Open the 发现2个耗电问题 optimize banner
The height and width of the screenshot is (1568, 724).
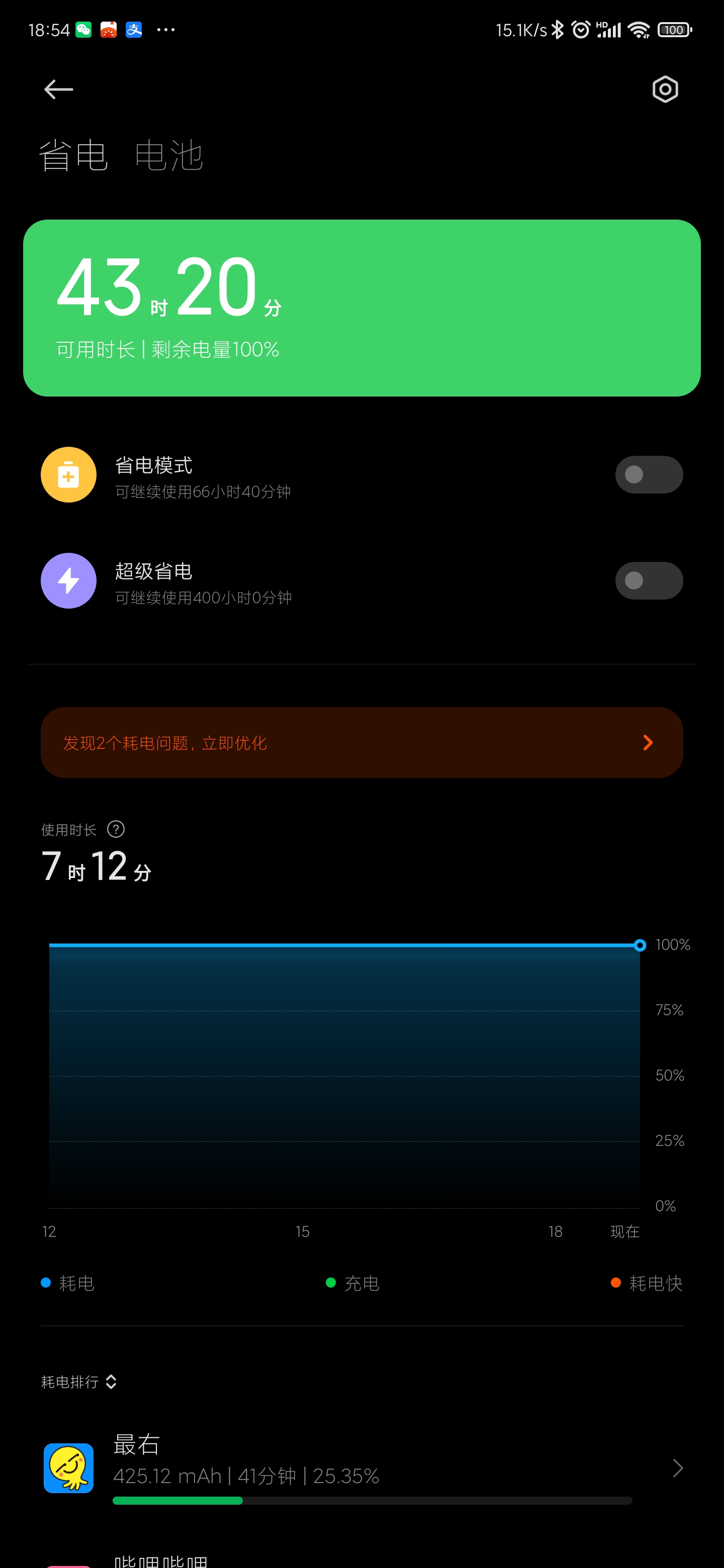point(361,743)
